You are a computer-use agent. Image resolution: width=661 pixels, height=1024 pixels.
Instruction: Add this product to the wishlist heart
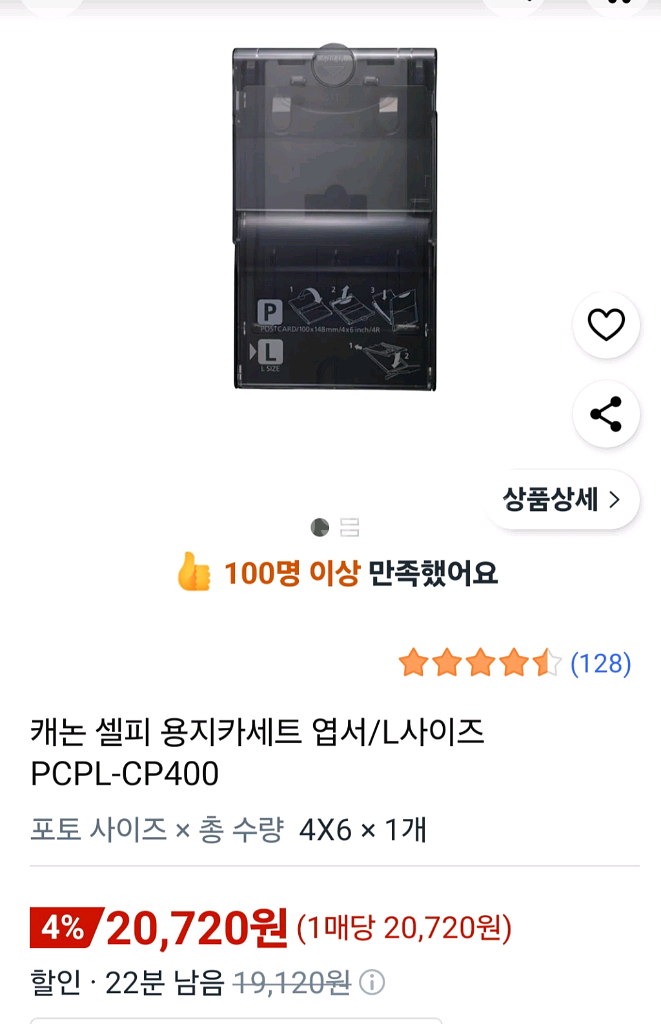click(606, 325)
